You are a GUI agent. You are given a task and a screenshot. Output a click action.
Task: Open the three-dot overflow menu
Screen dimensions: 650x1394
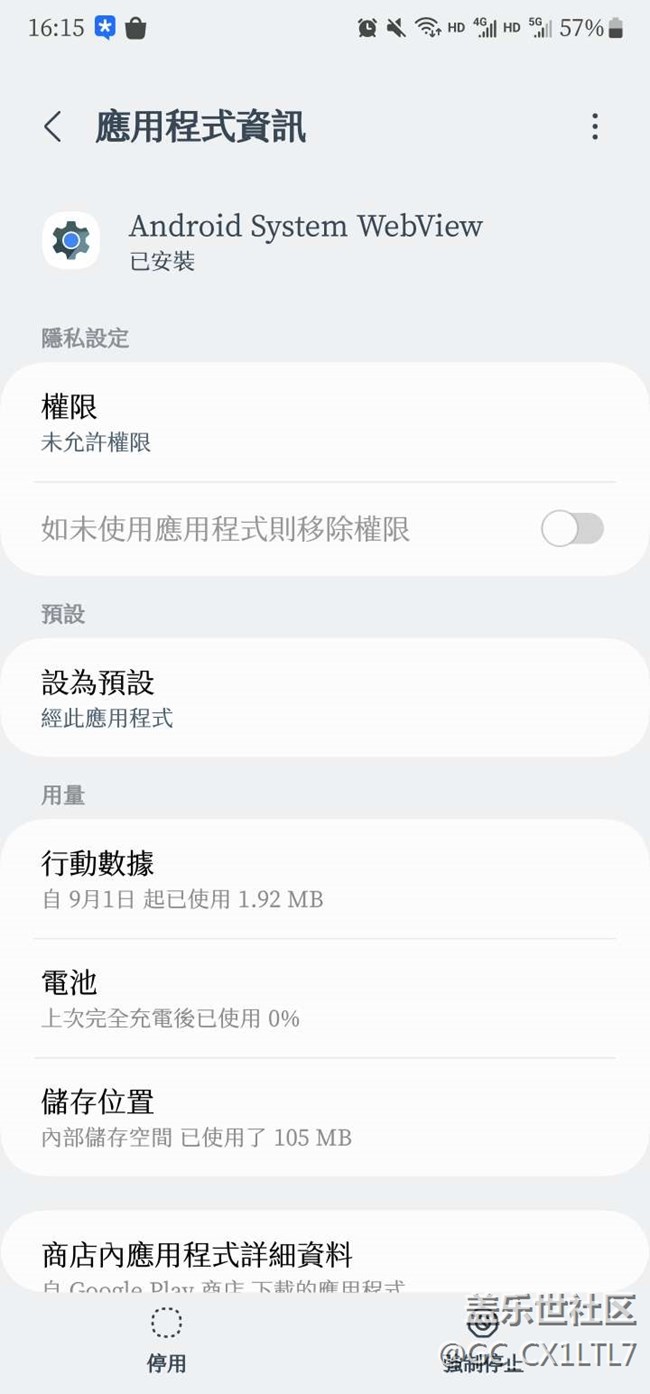coord(595,127)
